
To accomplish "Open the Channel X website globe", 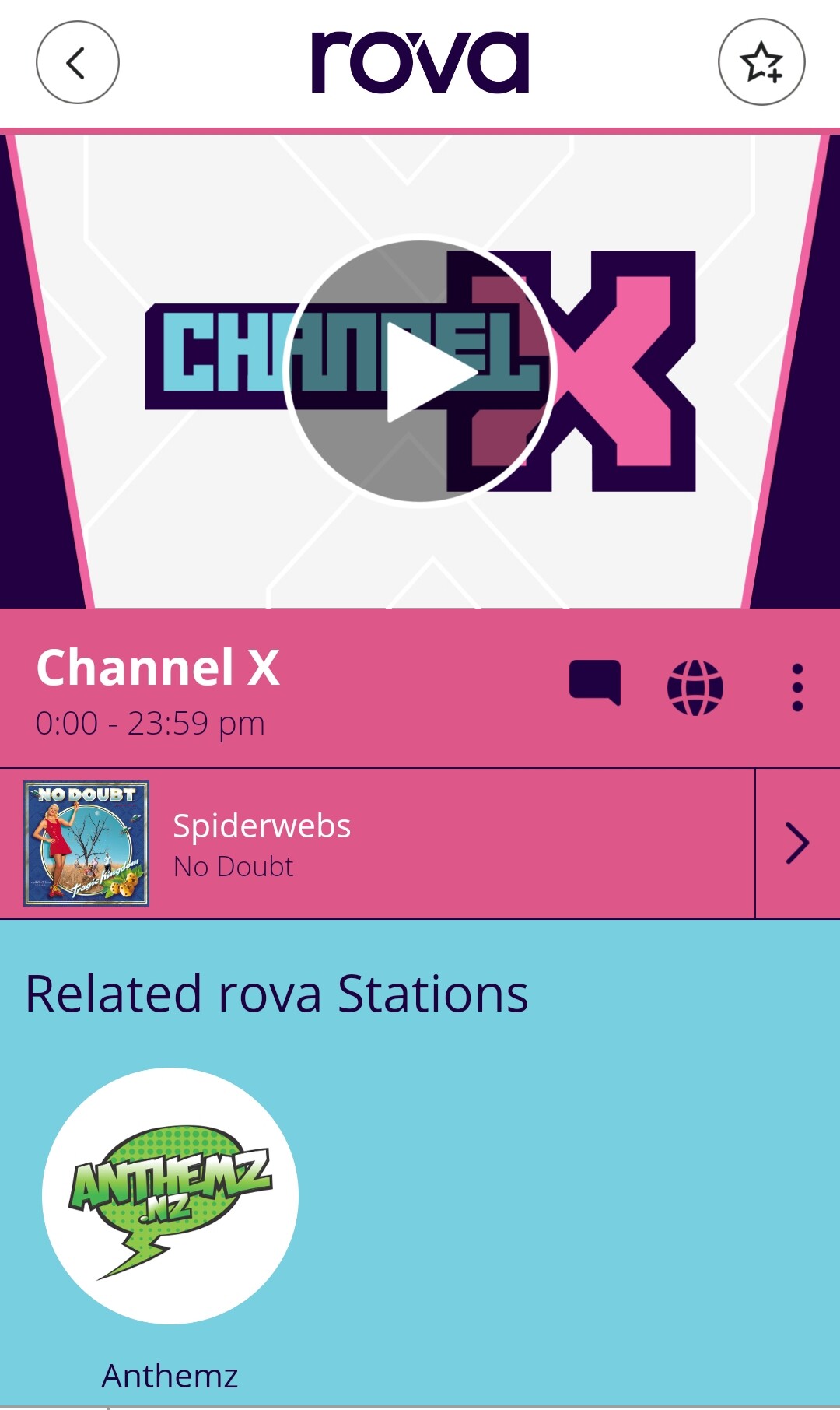I will pos(695,687).
